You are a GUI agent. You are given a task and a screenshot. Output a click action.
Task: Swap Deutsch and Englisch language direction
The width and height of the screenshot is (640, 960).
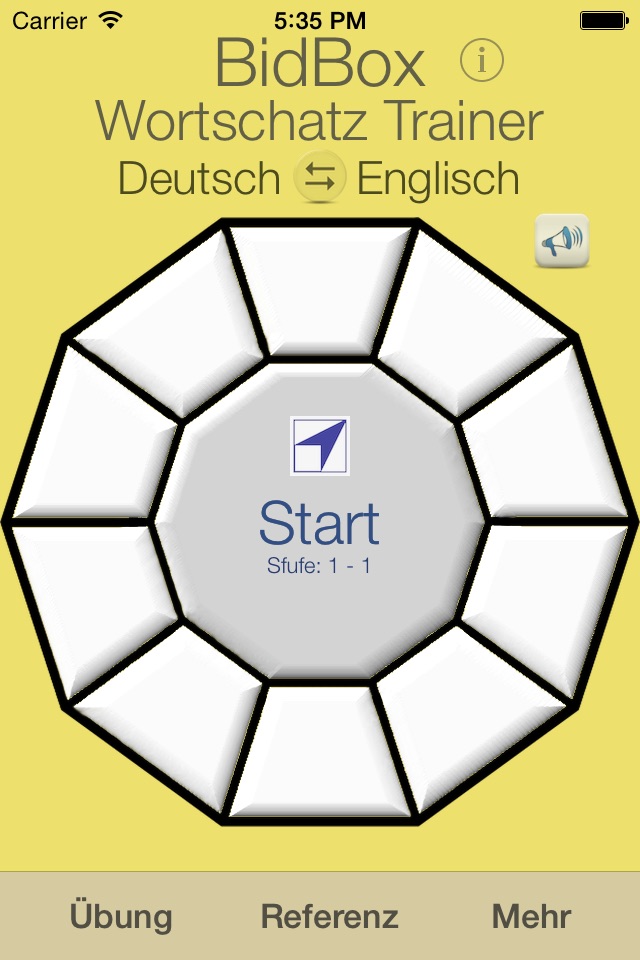[x=320, y=179]
